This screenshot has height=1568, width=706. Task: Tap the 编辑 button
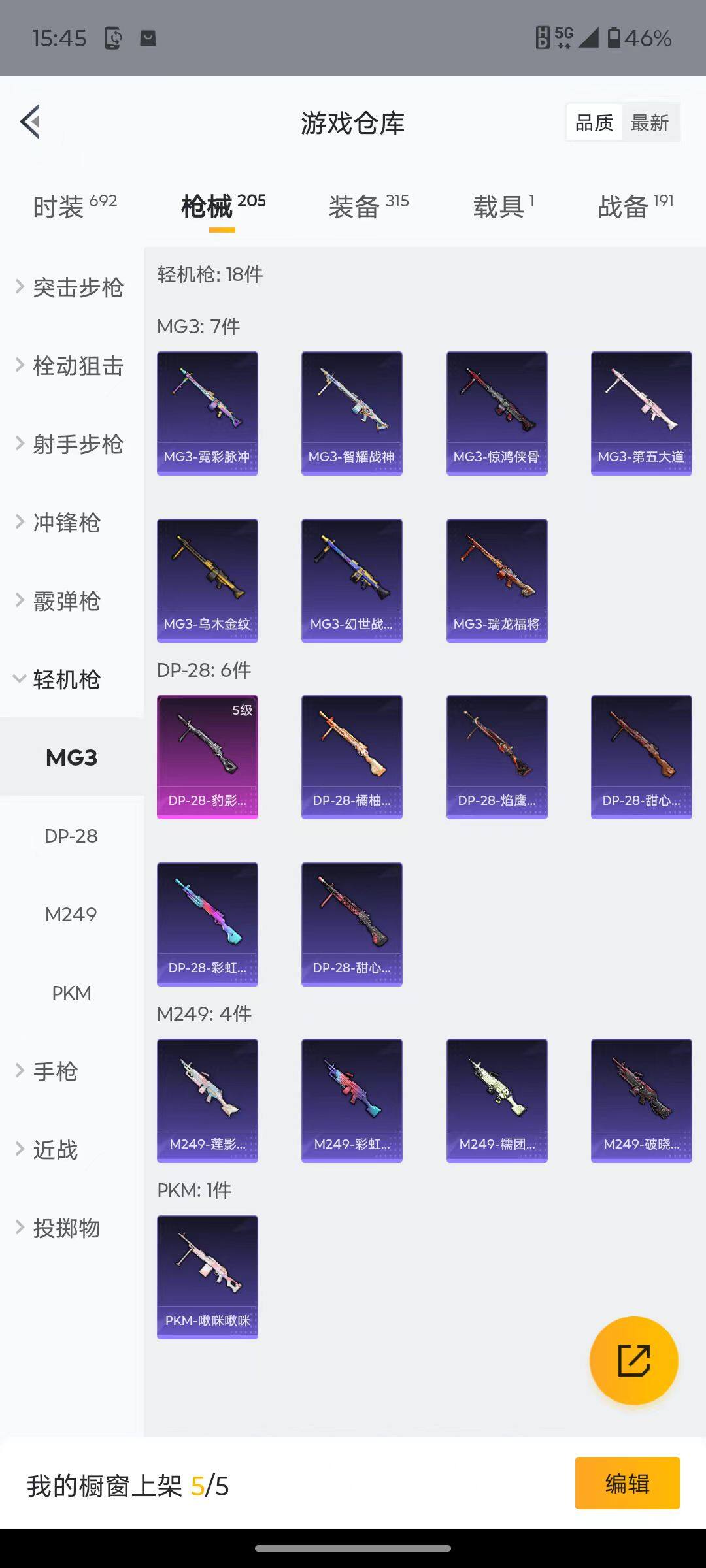pos(627,1483)
